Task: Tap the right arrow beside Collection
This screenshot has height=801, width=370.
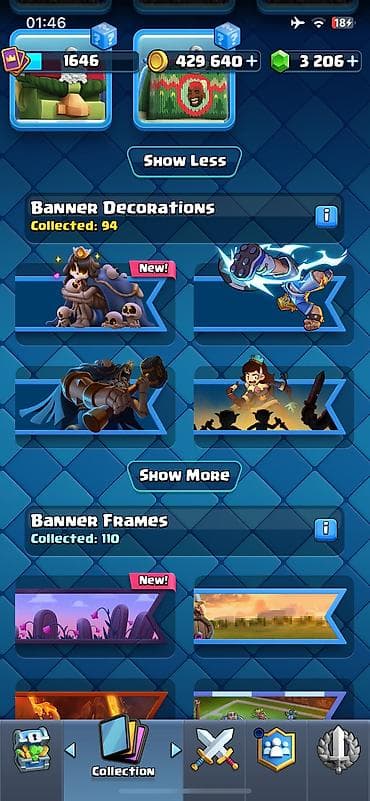Action: tap(176, 750)
